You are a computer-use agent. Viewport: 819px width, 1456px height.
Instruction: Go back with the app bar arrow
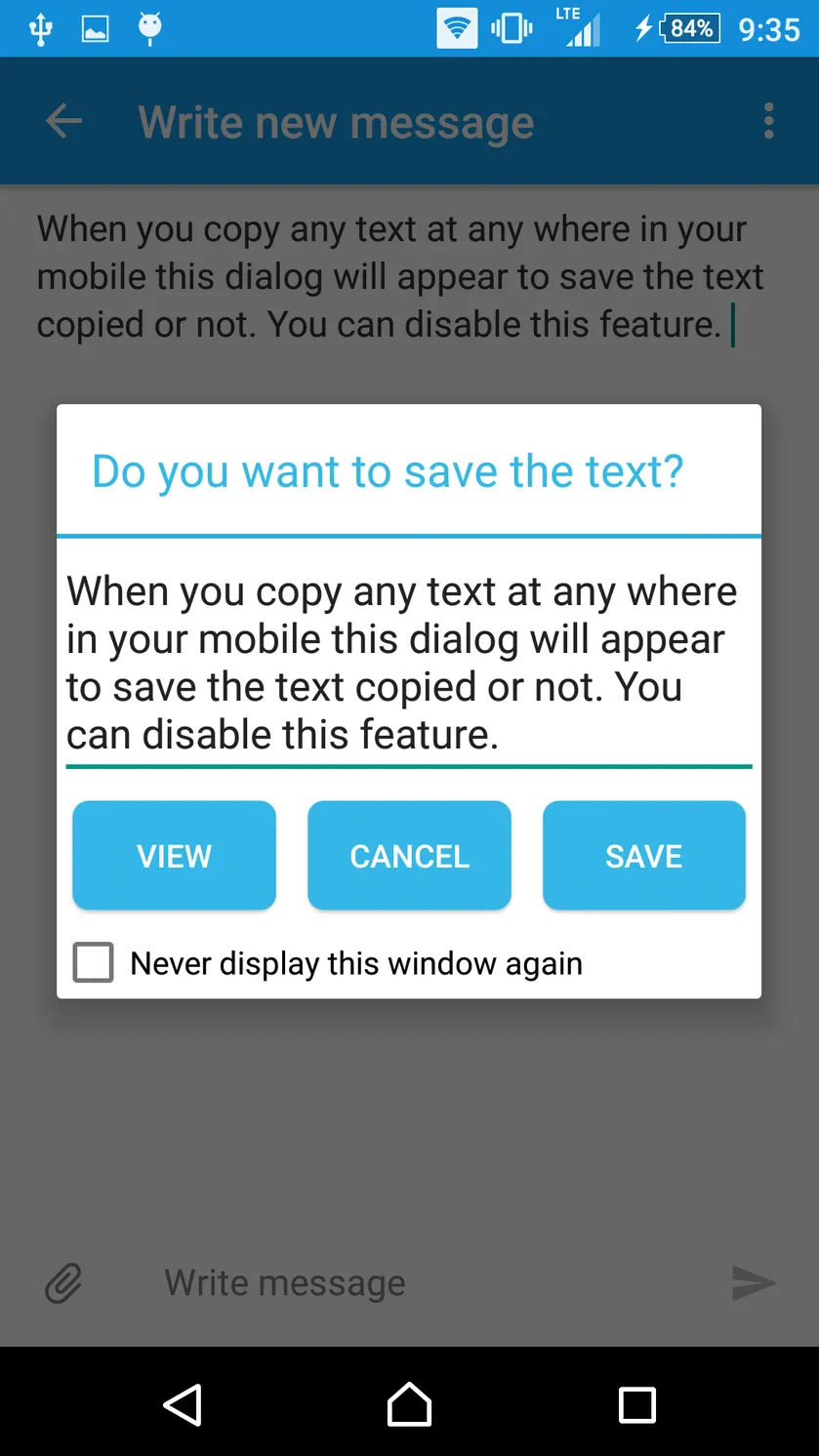coord(64,121)
